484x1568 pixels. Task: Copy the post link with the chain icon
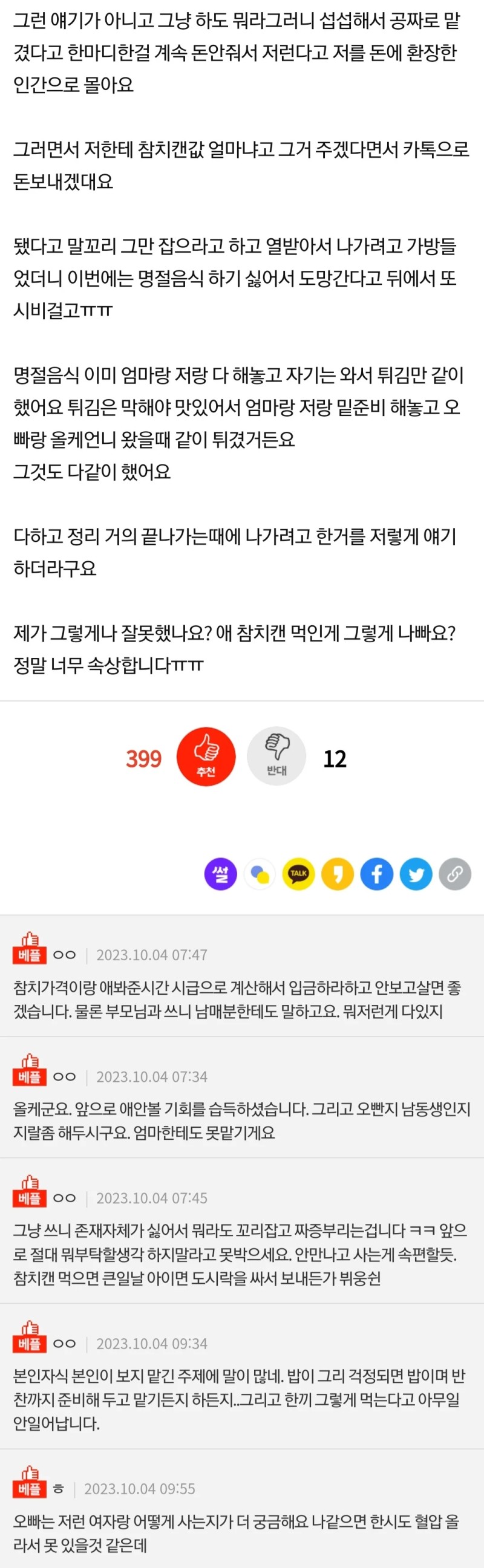(455, 874)
